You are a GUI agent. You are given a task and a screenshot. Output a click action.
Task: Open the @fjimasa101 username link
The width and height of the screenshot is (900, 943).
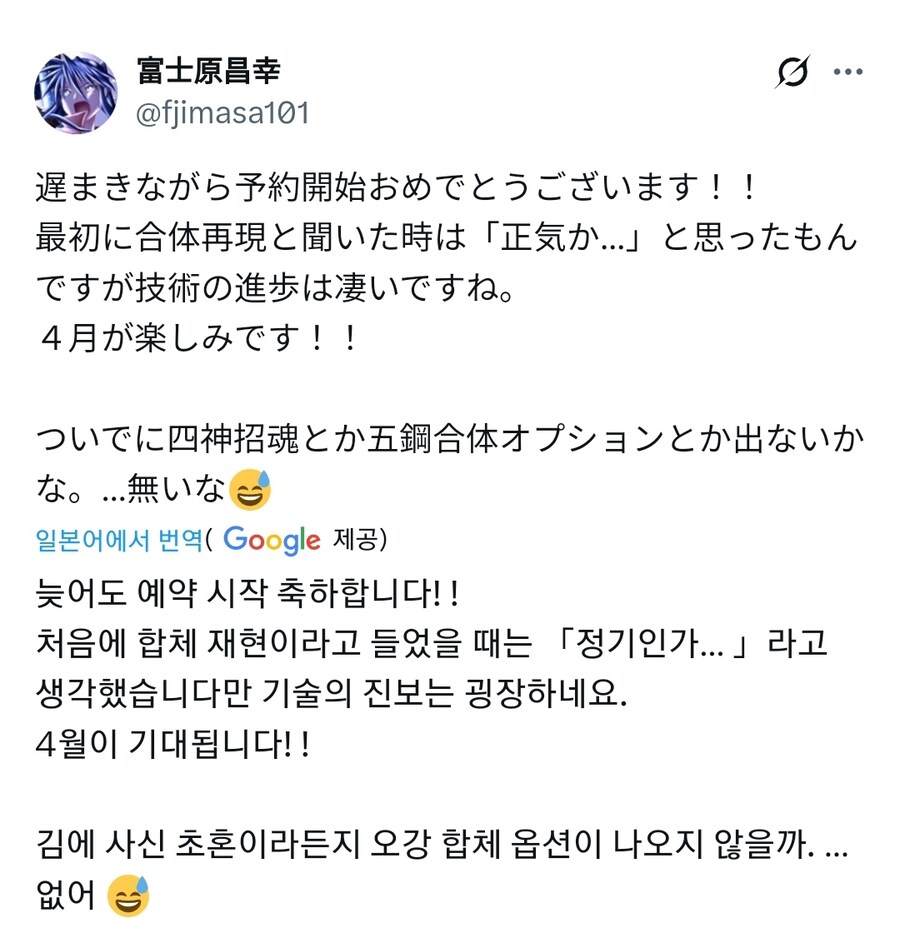pyautogui.click(x=222, y=113)
